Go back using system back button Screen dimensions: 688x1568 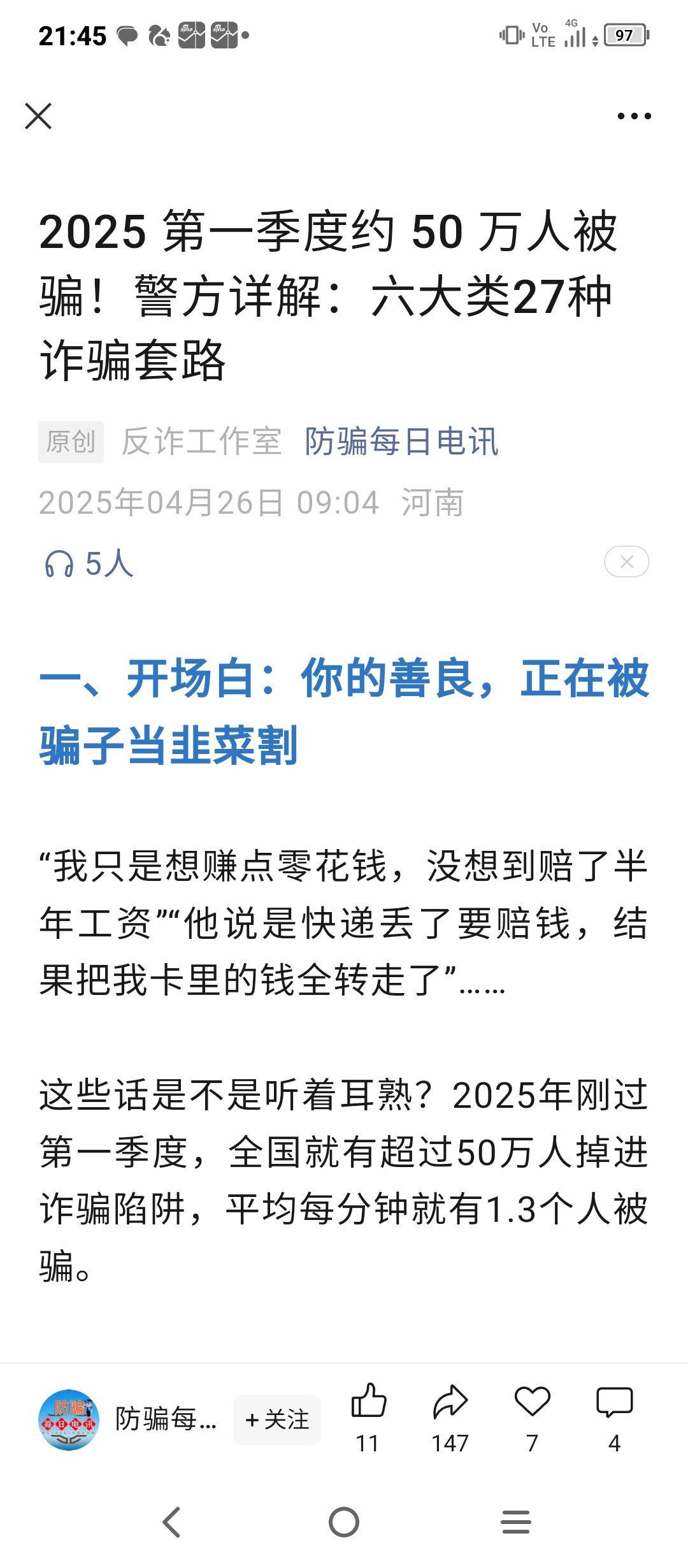tap(172, 1523)
